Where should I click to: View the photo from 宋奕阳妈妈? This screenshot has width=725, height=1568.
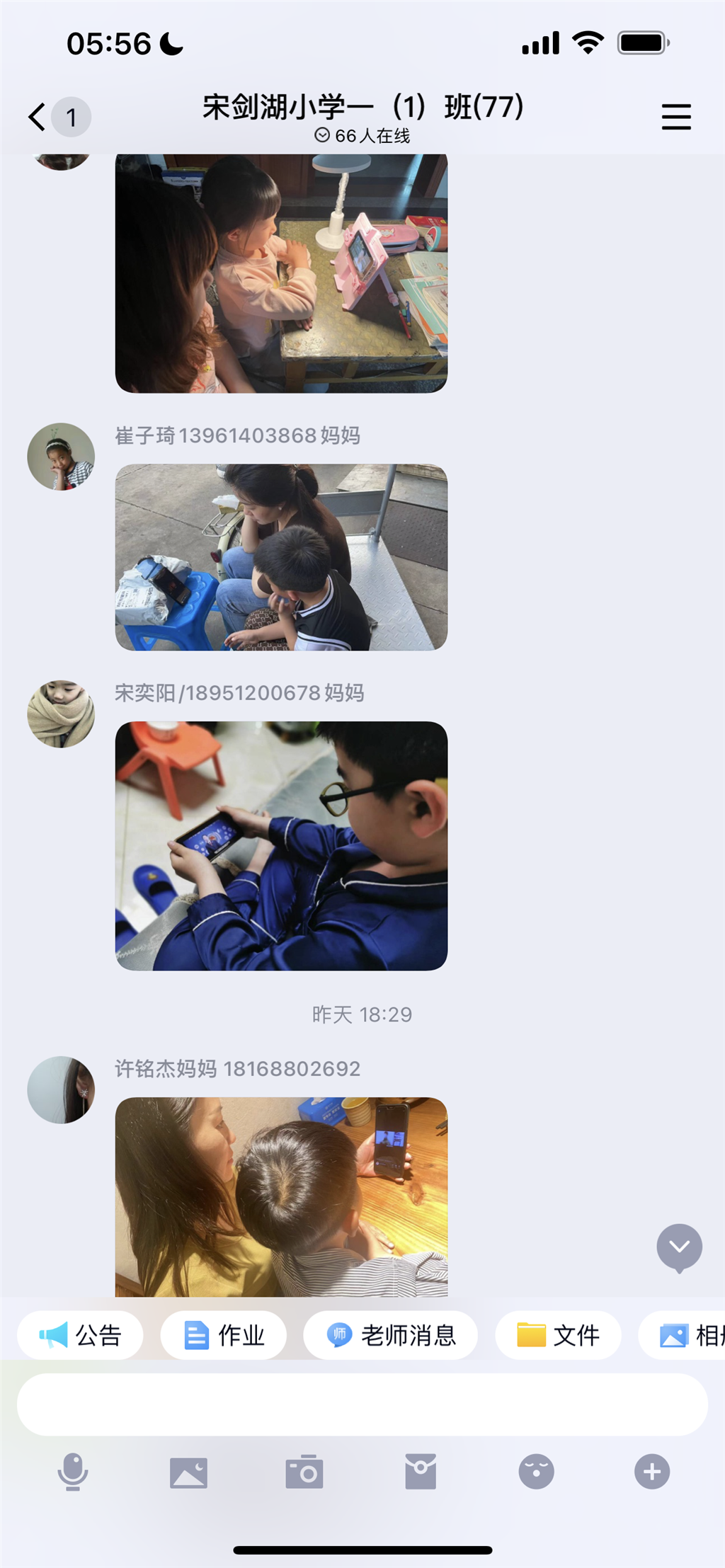click(281, 846)
